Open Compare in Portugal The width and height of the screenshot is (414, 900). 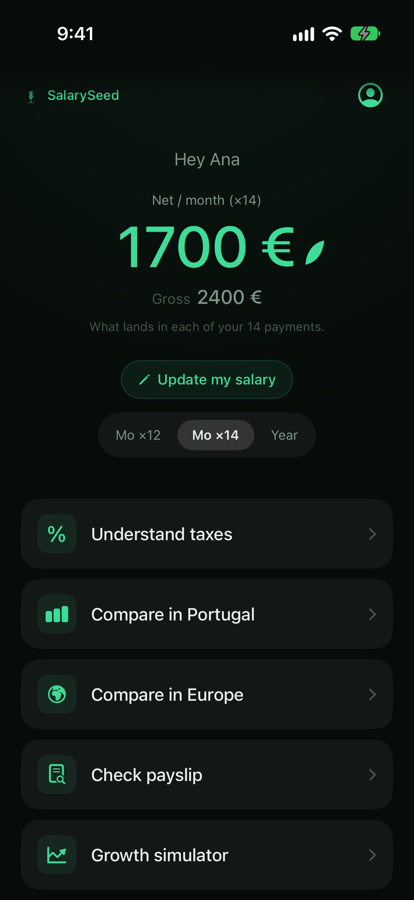[x=207, y=614]
